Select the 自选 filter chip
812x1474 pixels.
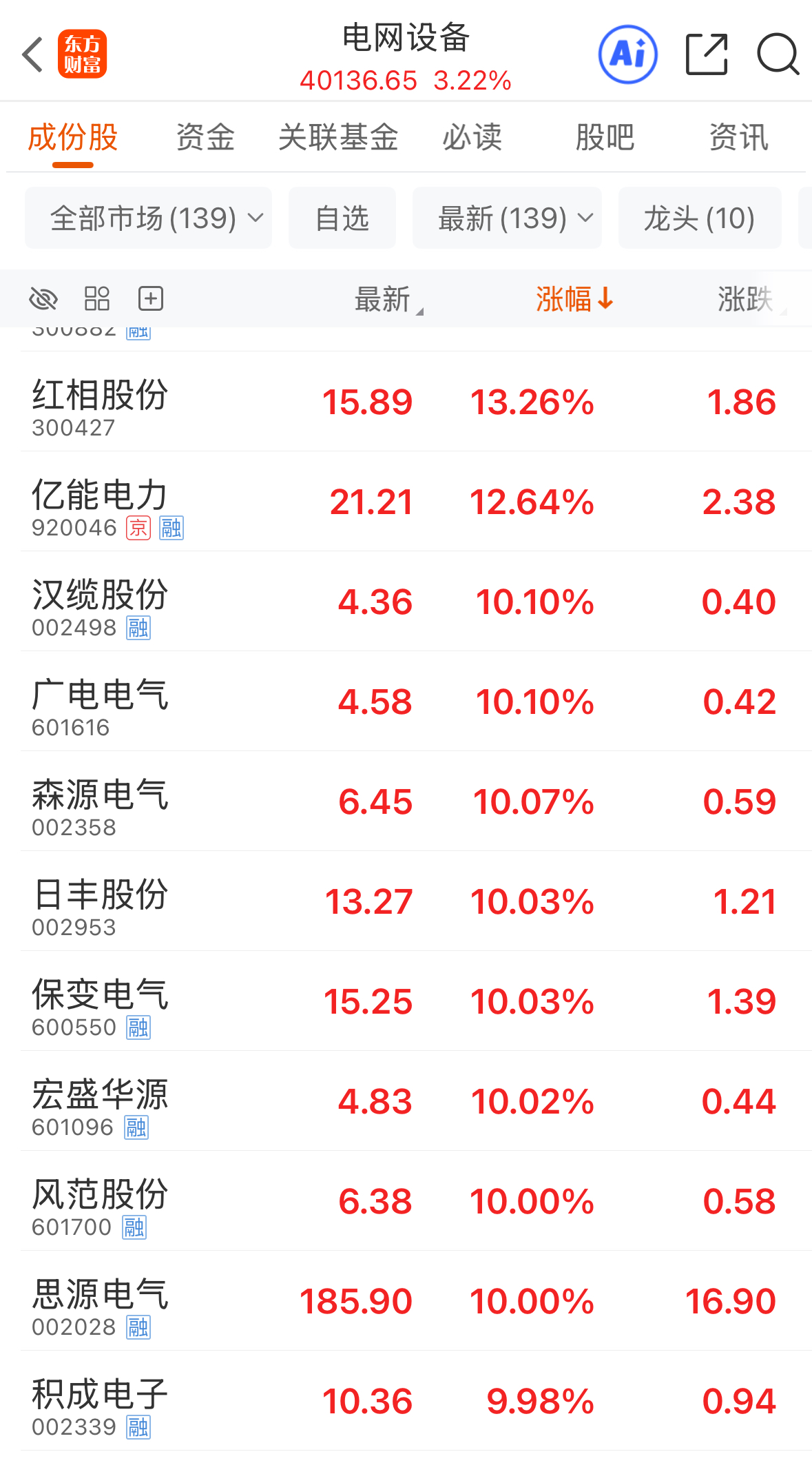pos(342,218)
